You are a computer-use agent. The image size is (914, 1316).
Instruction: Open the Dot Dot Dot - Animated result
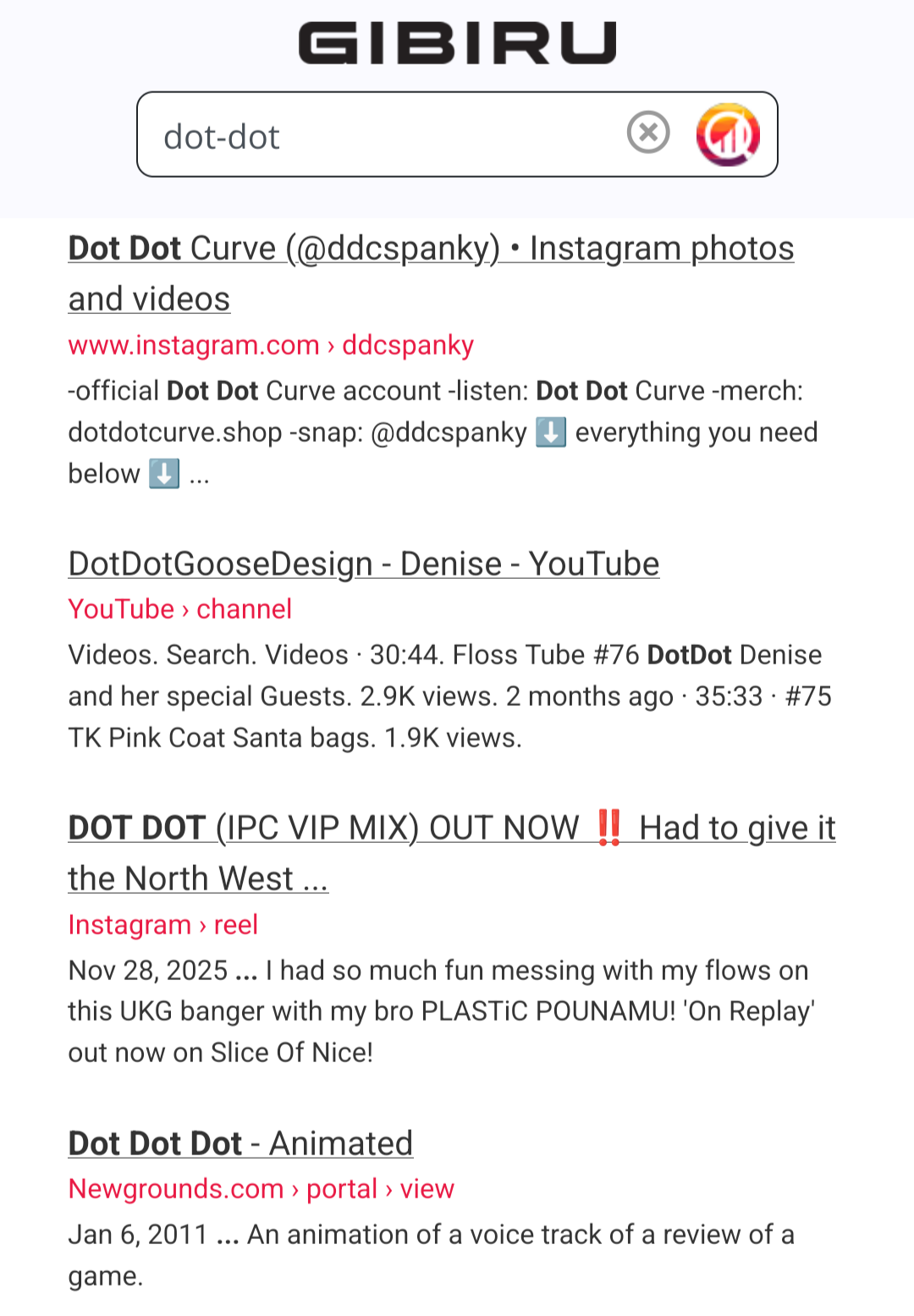(240, 1143)
